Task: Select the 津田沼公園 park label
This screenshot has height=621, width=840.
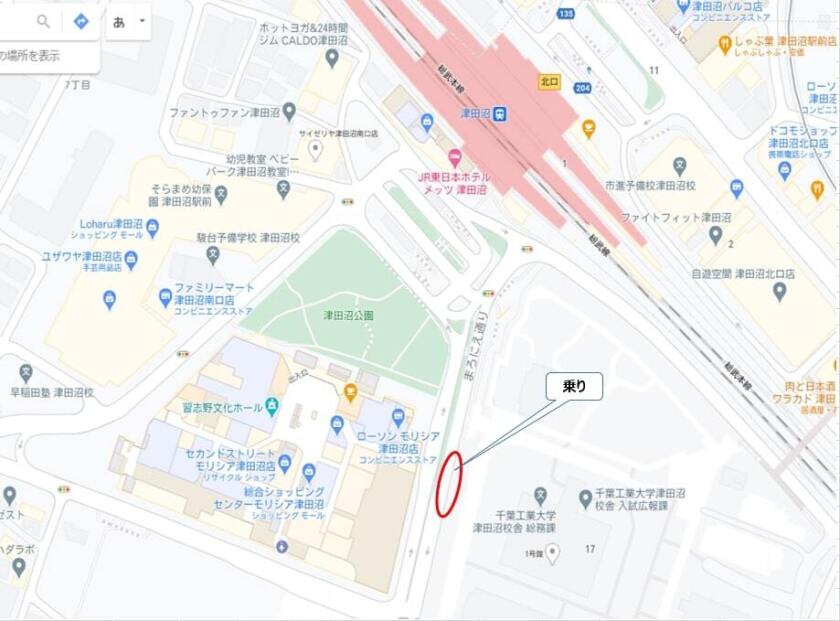Action: point(348,315)
